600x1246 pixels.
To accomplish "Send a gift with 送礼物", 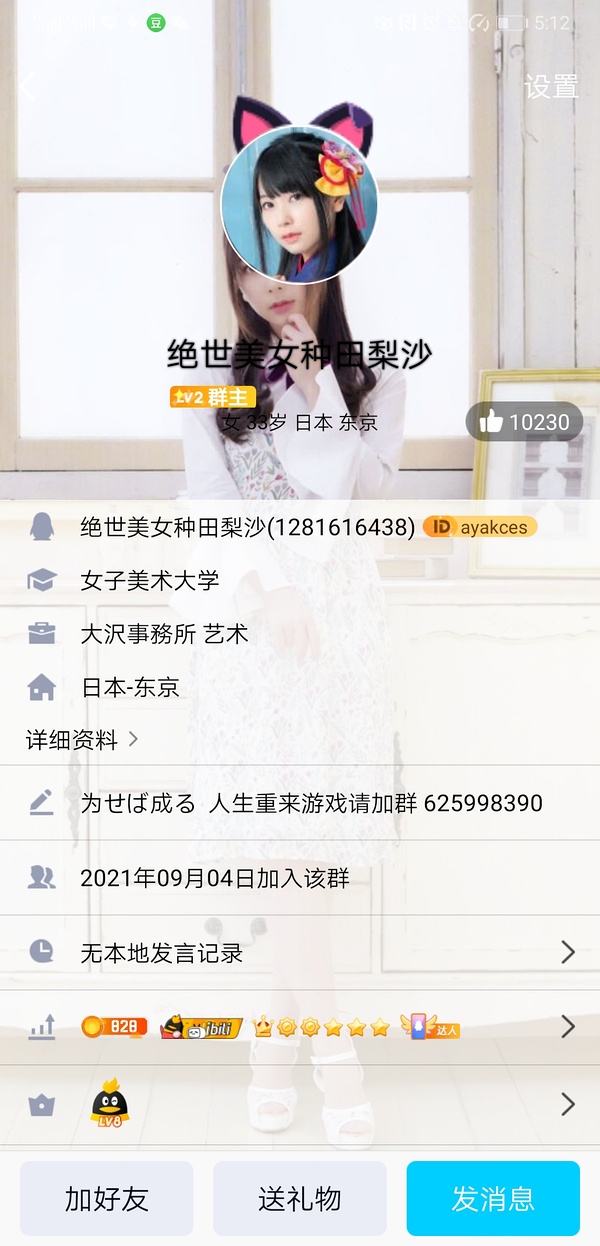I will [300, 1198].
